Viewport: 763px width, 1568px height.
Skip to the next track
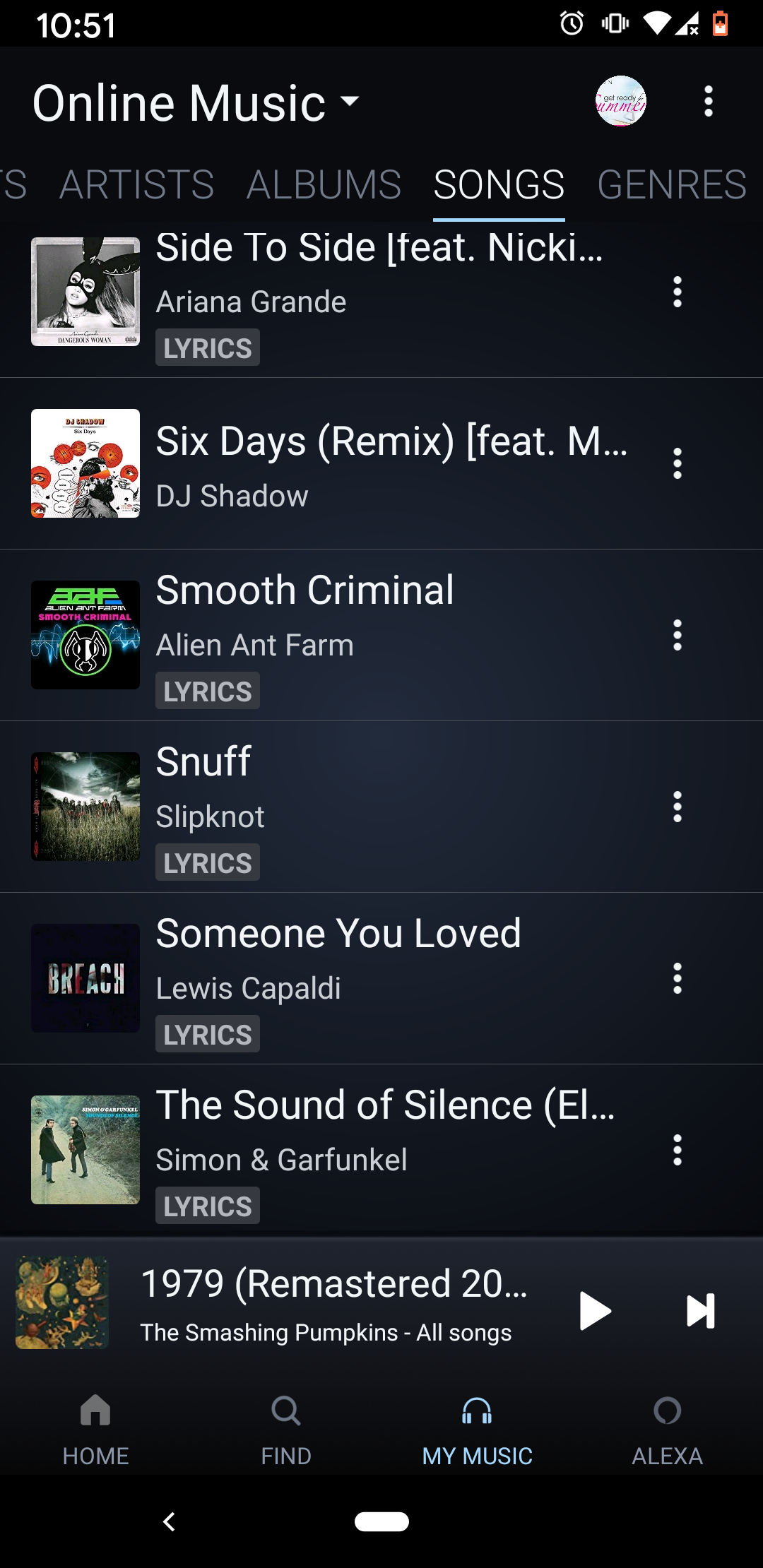coord(700,1311)
